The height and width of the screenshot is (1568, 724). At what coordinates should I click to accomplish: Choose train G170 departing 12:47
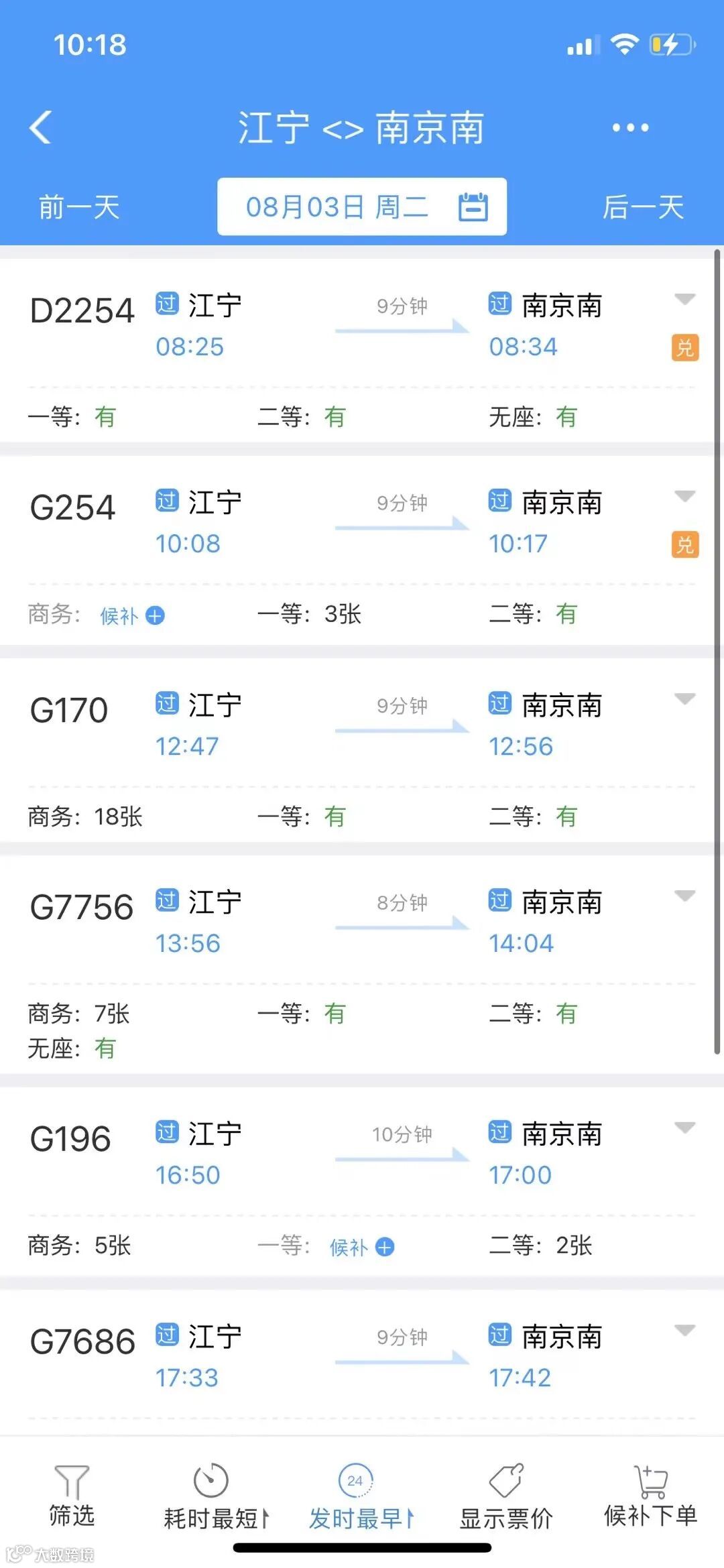tap(69, 711)
